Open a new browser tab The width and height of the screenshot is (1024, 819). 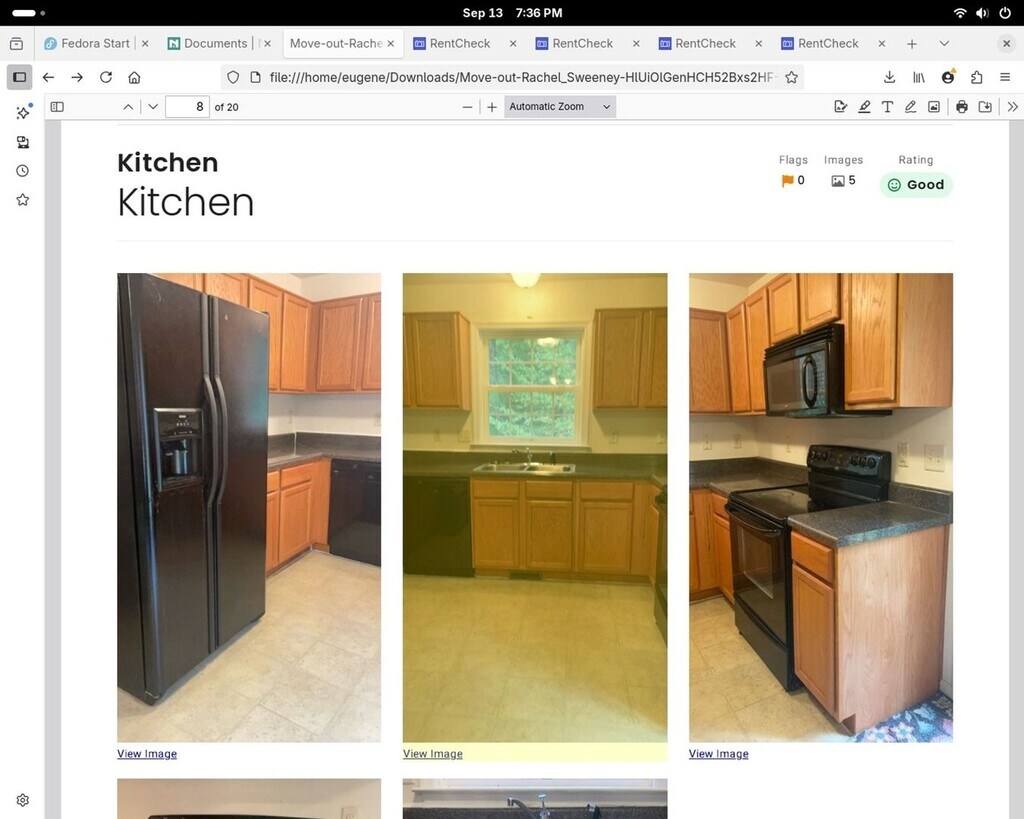912,43
